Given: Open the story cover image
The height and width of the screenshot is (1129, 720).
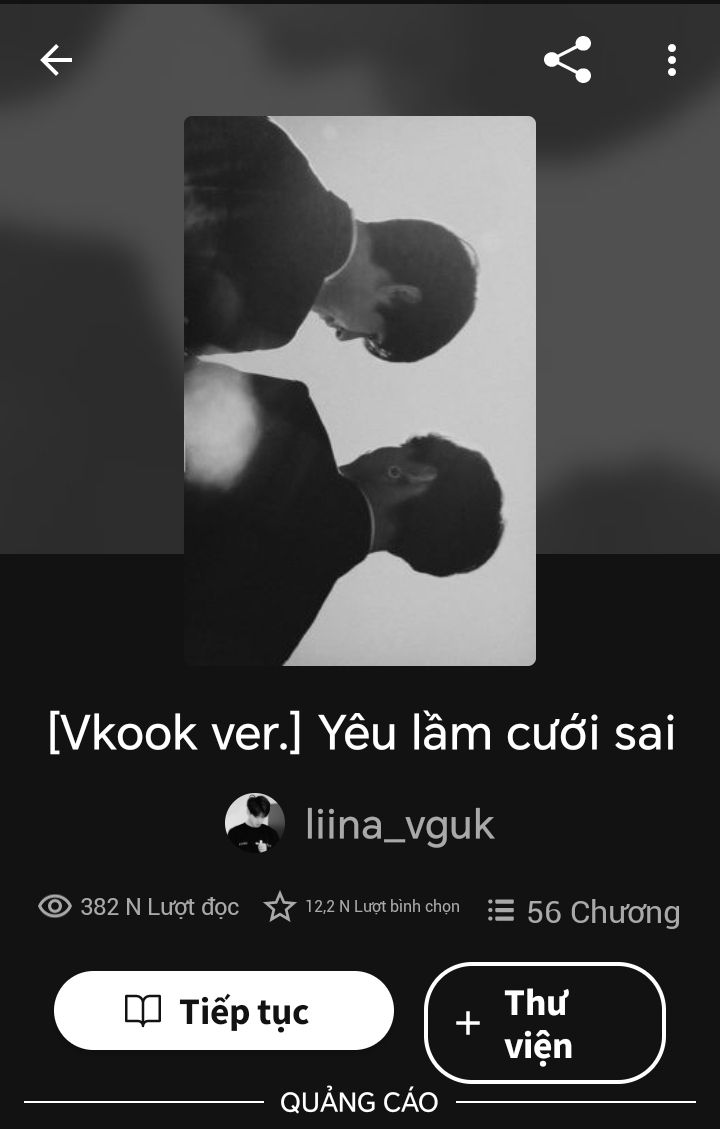Looking at the screenshot, I should [360, 390].
